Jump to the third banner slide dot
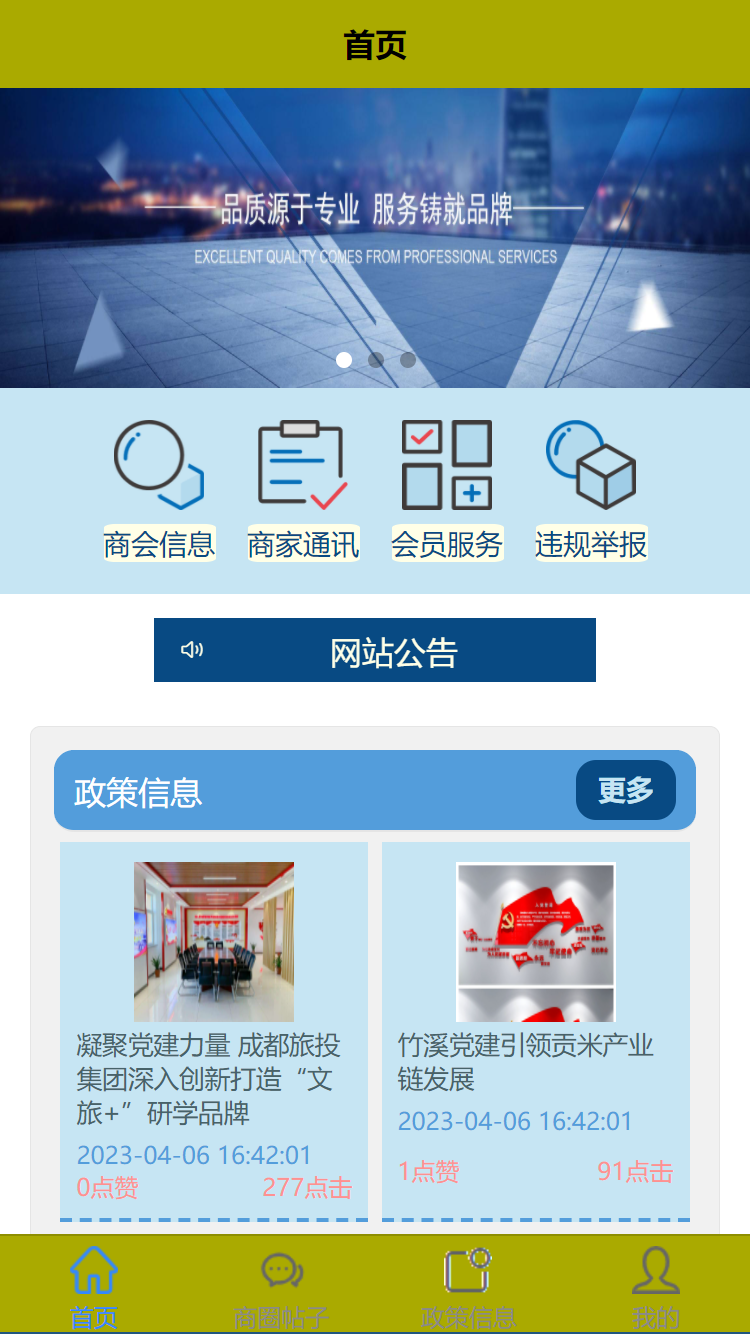 click(x=408, y=360)
